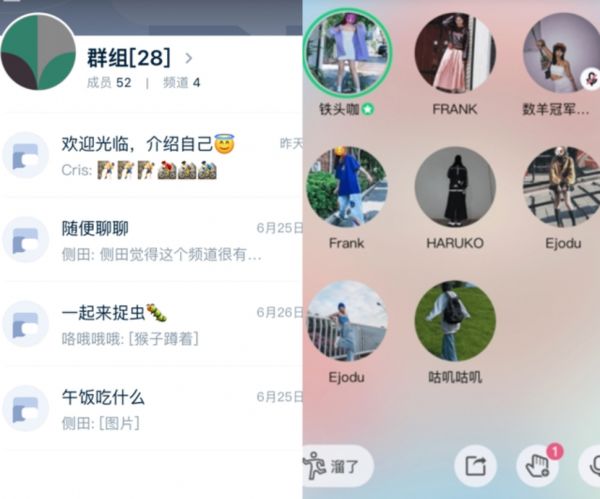Open HARUKO's avatar

(x=455, y=187)
